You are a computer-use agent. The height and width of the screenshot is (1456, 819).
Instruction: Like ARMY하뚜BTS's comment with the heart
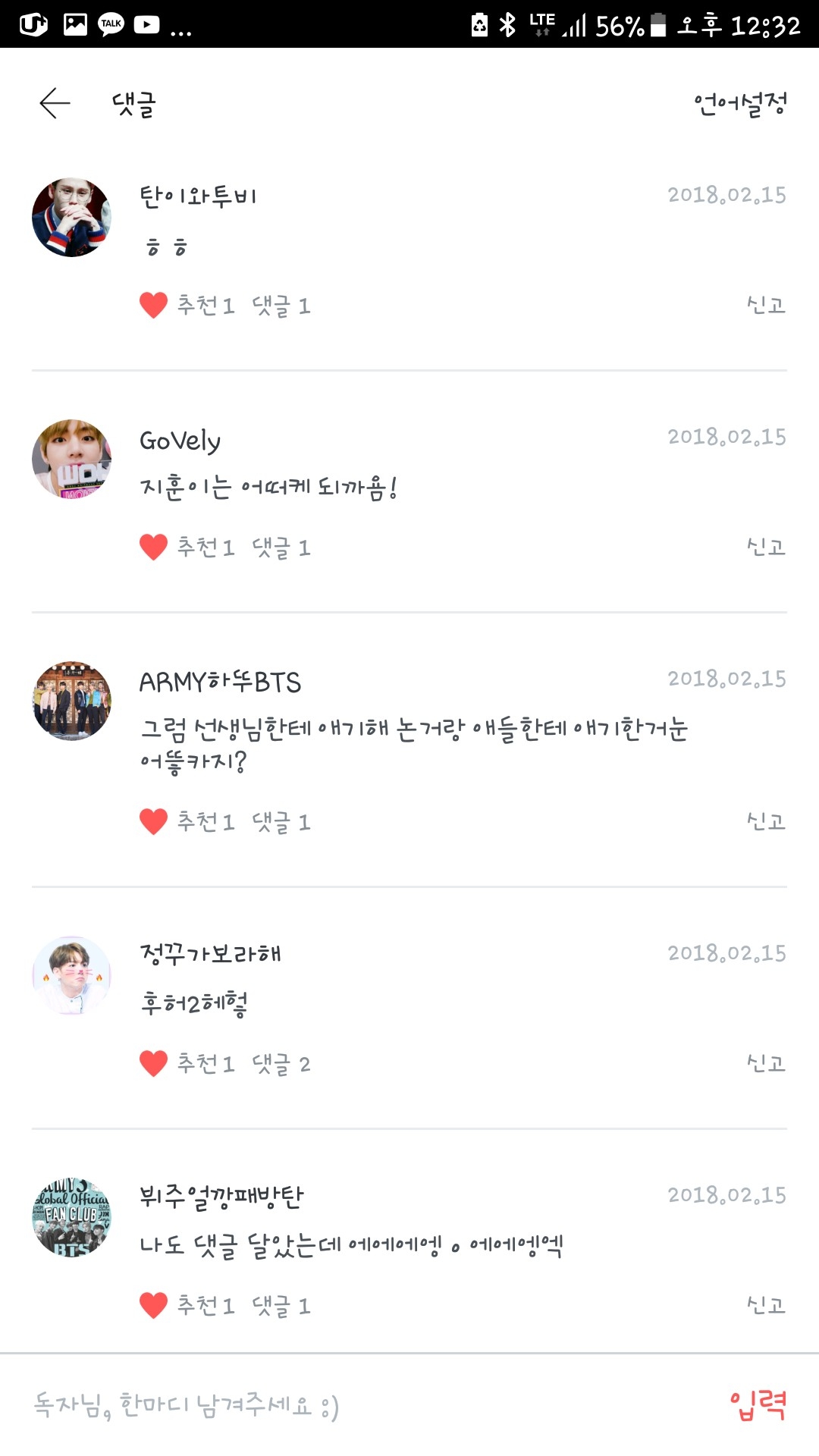click(153, 822)
